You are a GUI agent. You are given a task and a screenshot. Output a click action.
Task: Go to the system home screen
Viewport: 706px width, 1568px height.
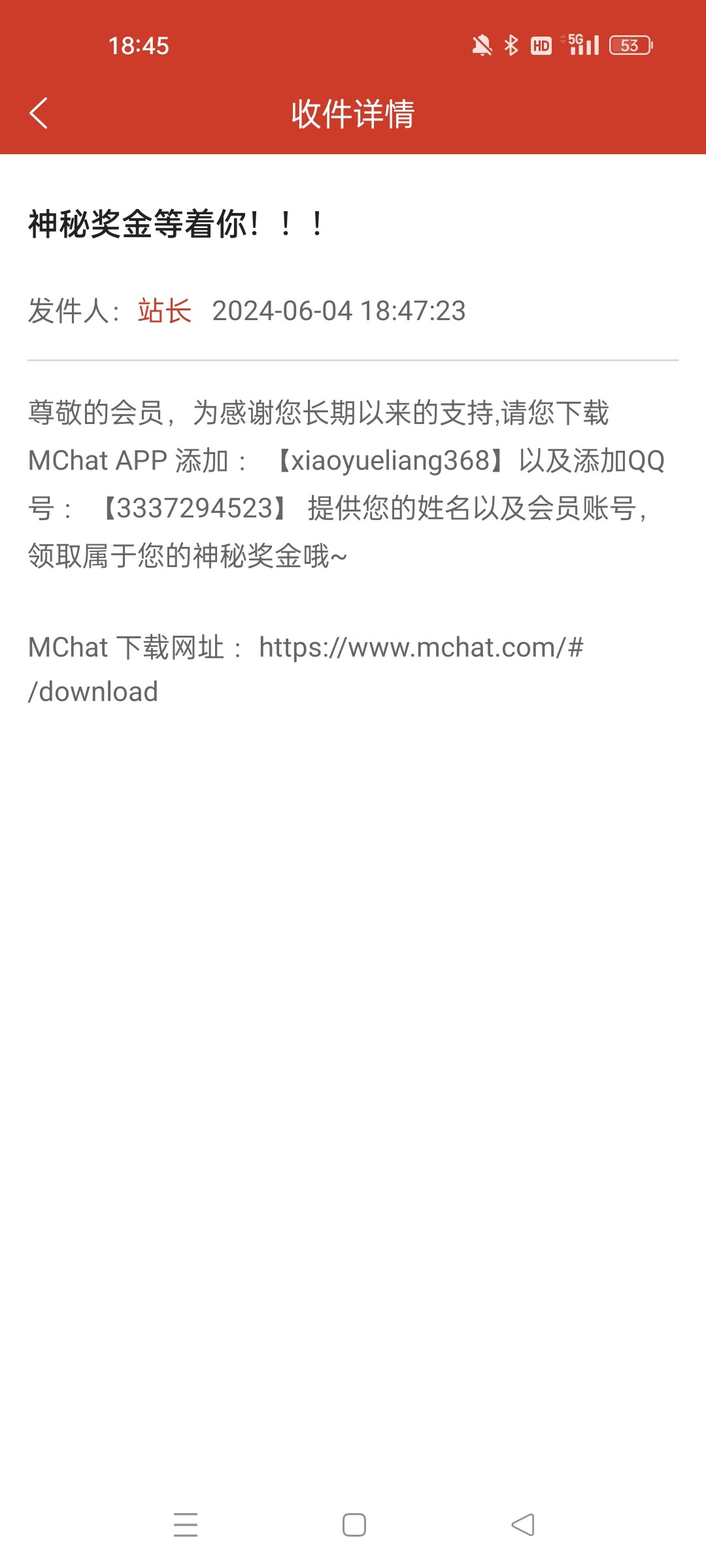tap(354, 1524)
